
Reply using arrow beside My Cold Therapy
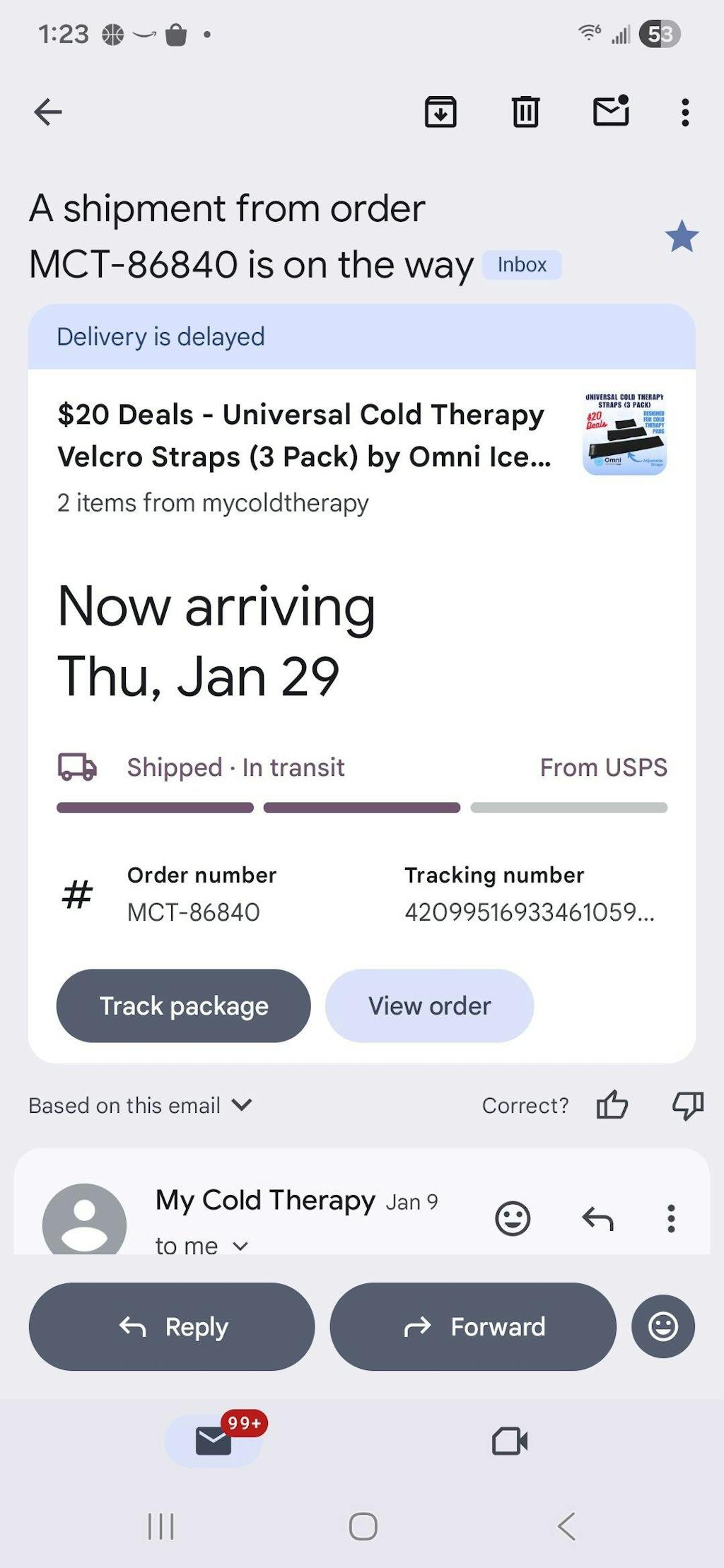click(x=597, y=1218)
